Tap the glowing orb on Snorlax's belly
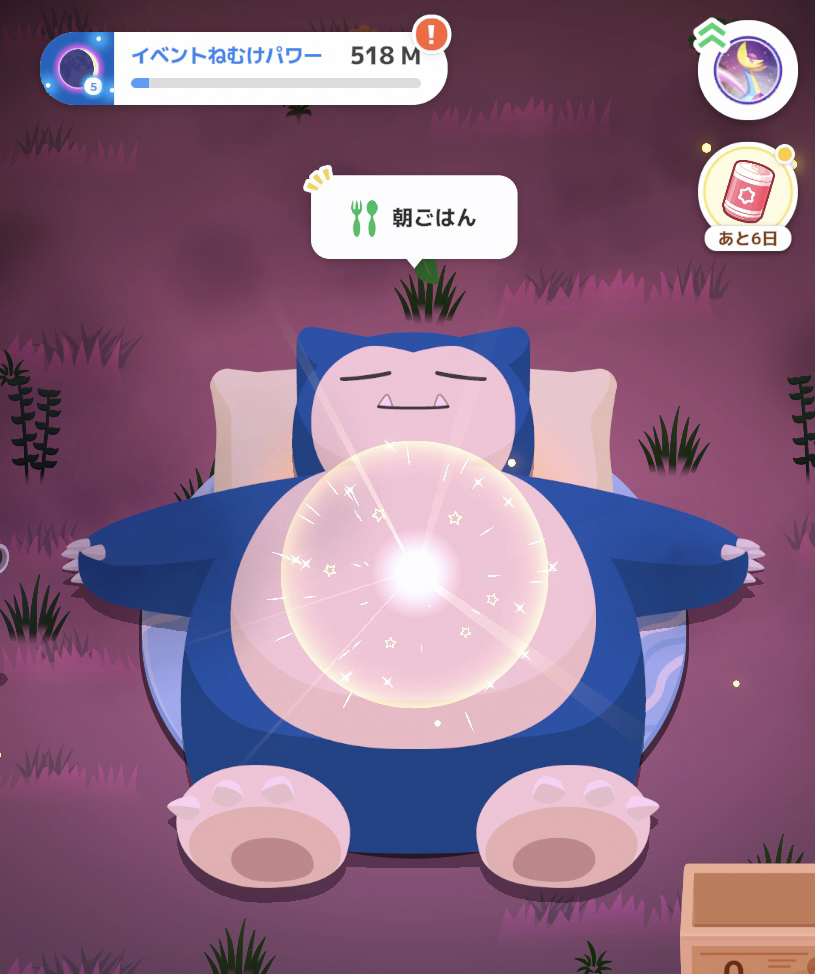Screen dimensions: 815x974 click(415, 574)
